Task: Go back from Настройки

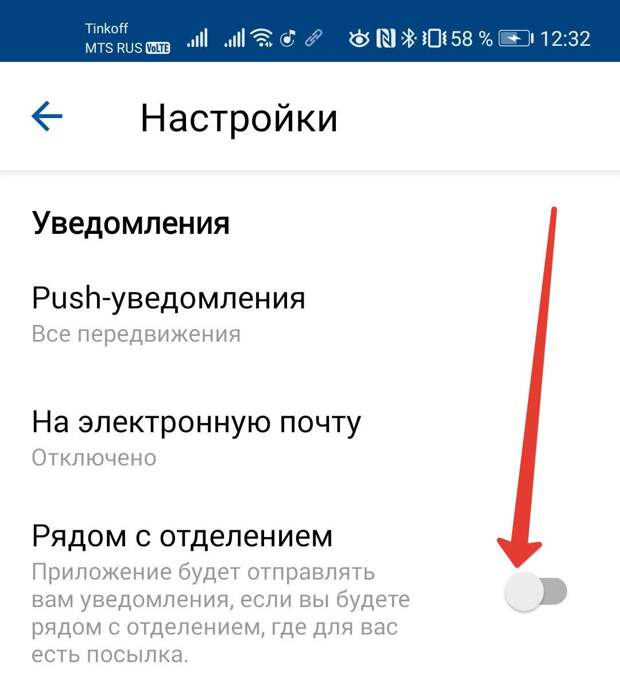Action: point(47,117)
